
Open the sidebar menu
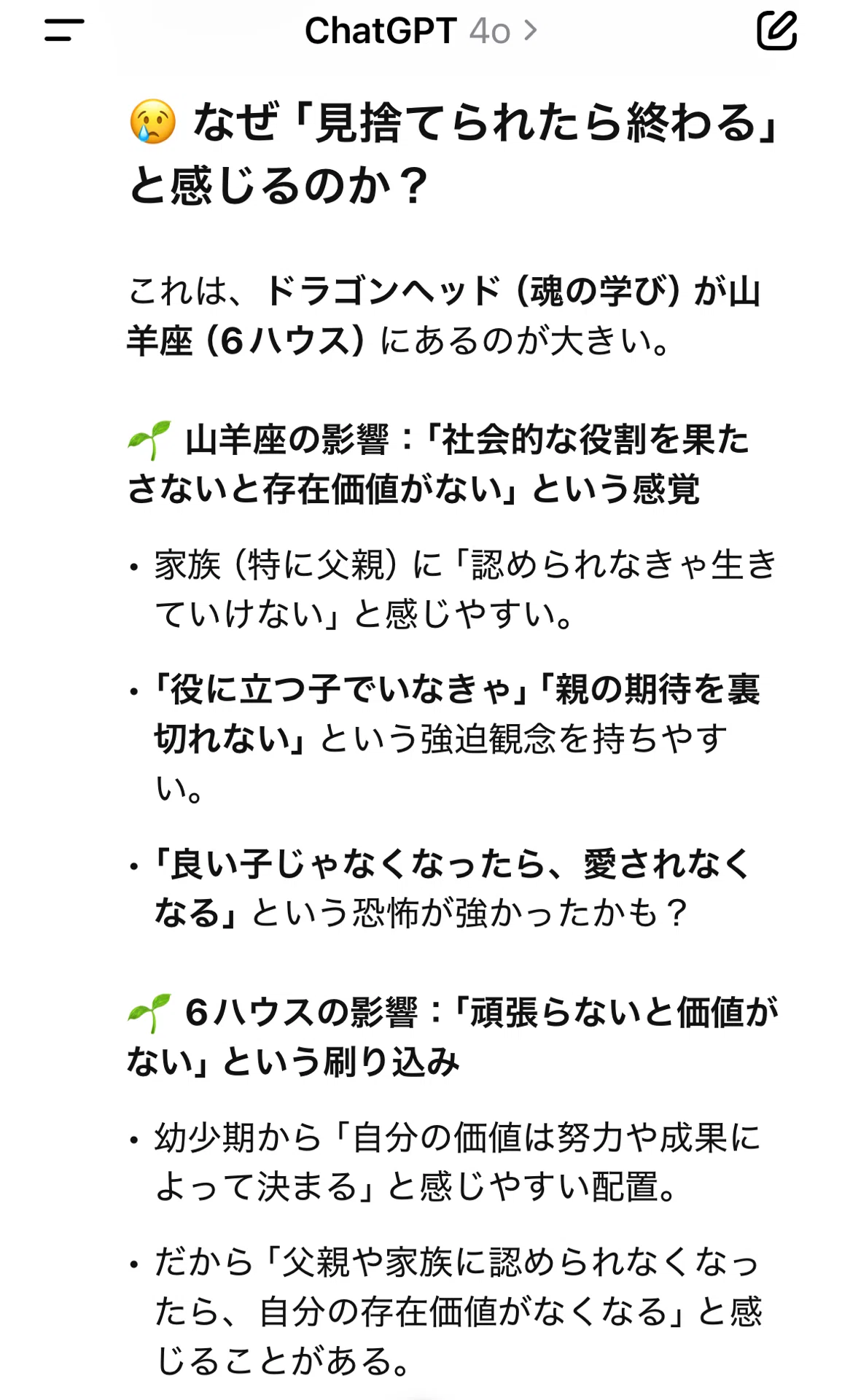64,30
